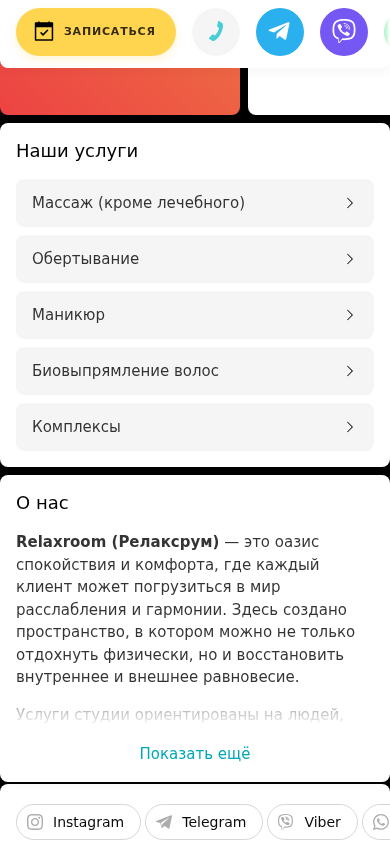390x844 pixels.
Task: Open the Viber chip at bottom
Action: (313, 822)
